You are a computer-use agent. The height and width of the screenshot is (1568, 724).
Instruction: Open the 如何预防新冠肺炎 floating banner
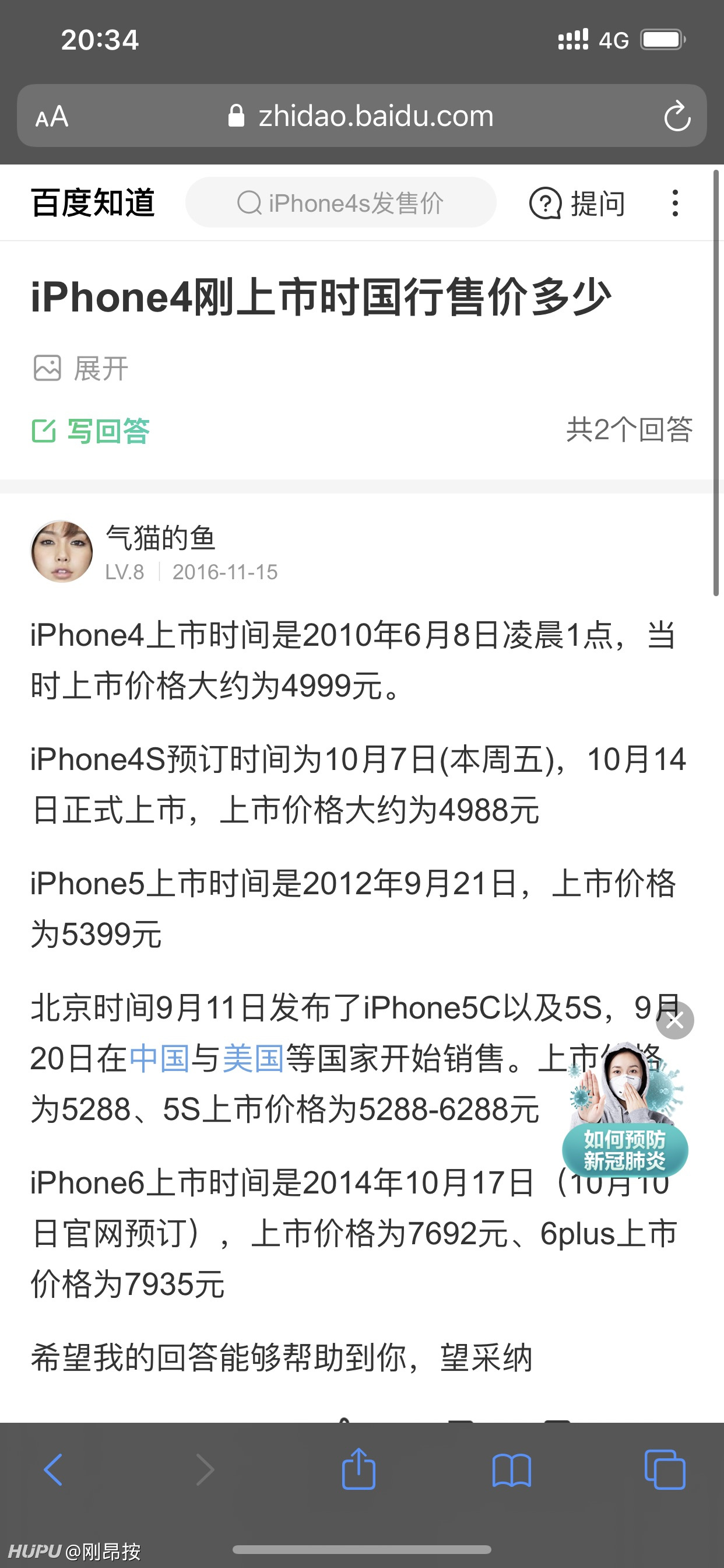[626, 1108]
